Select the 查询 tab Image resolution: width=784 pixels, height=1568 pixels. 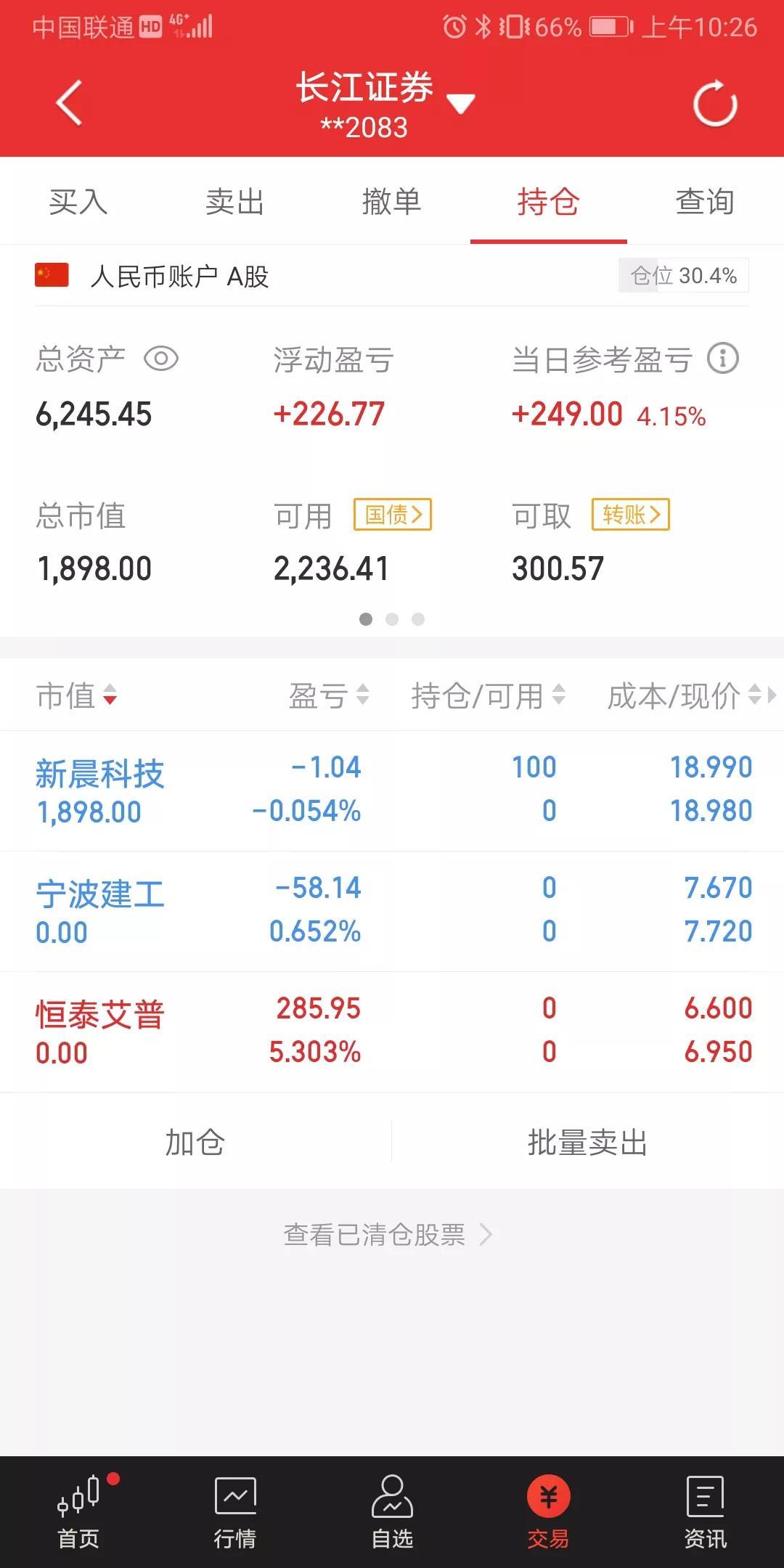click(706, 201)
